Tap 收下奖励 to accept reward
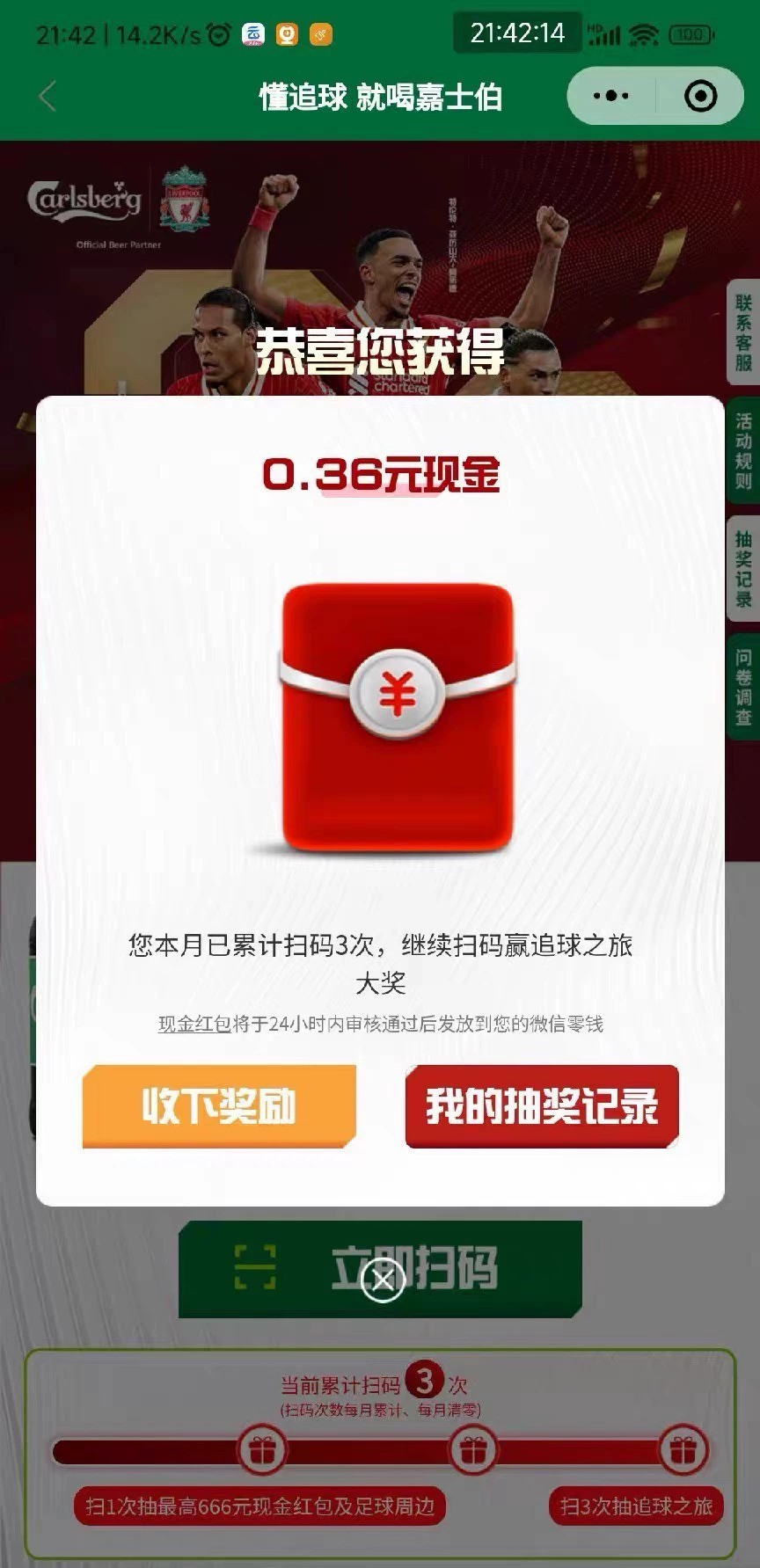760x1568 pixels. click(219, 1106)
